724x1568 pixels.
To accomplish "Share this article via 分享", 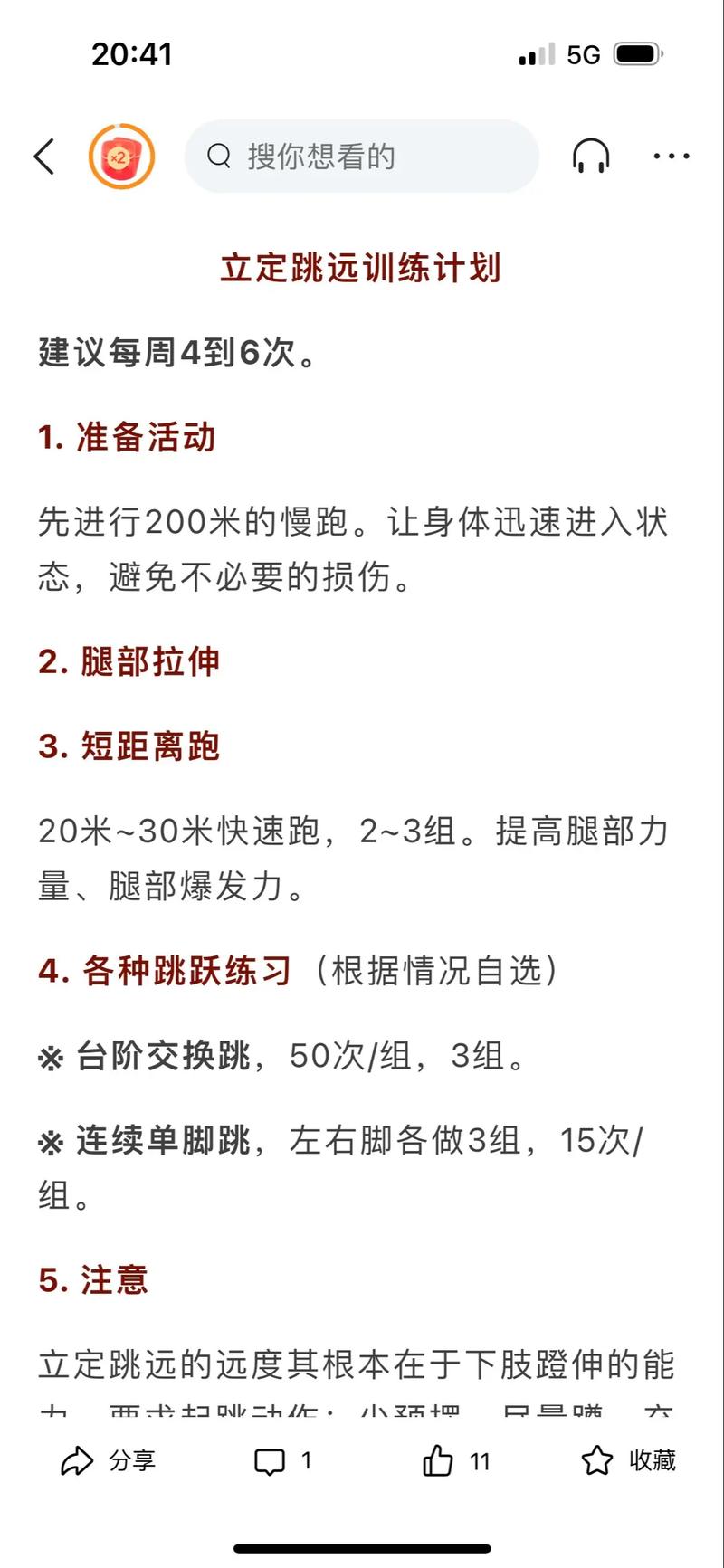I will tap(108, 1461).
